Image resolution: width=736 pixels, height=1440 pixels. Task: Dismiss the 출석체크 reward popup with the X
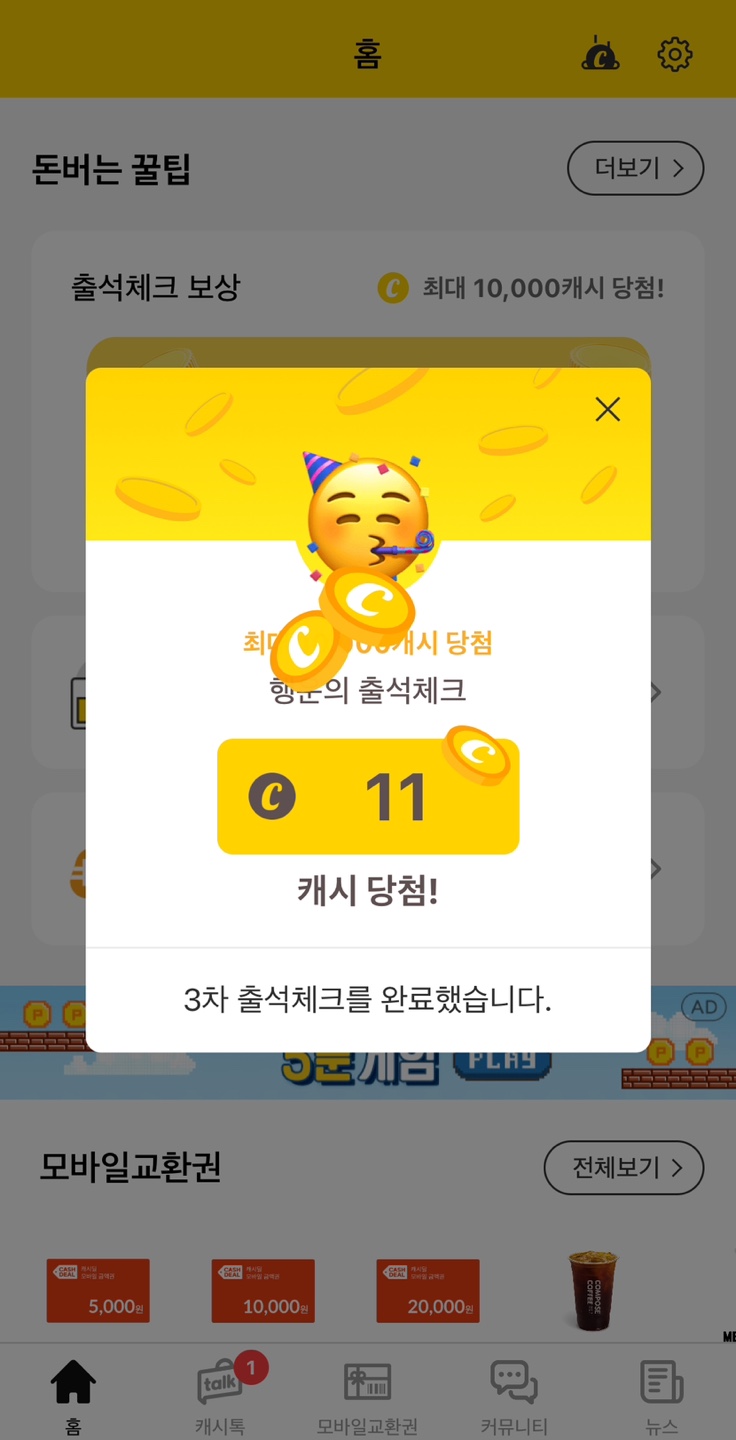(x=607, y=409)
